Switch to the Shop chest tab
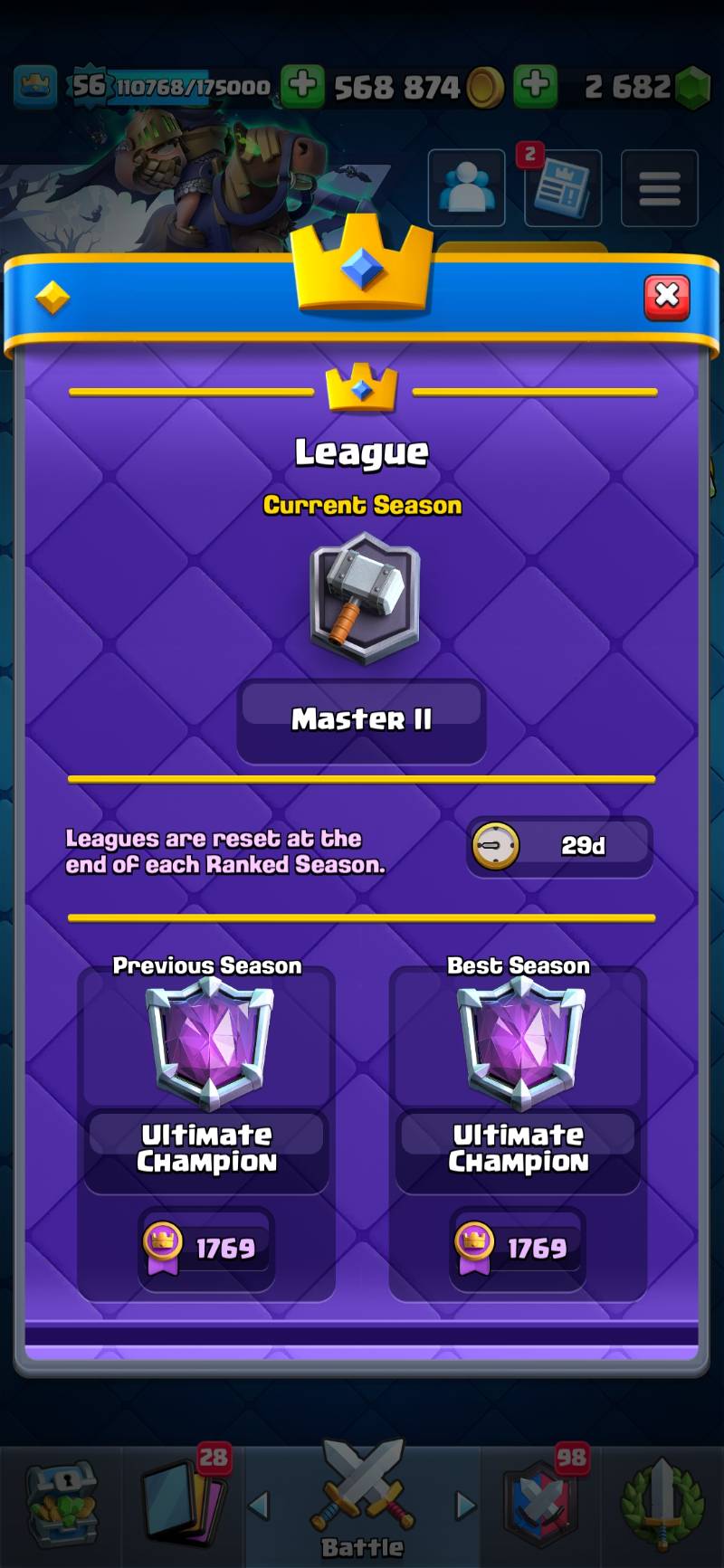The width and height of the screenshot is (724, 1568). click(62, 1504)
